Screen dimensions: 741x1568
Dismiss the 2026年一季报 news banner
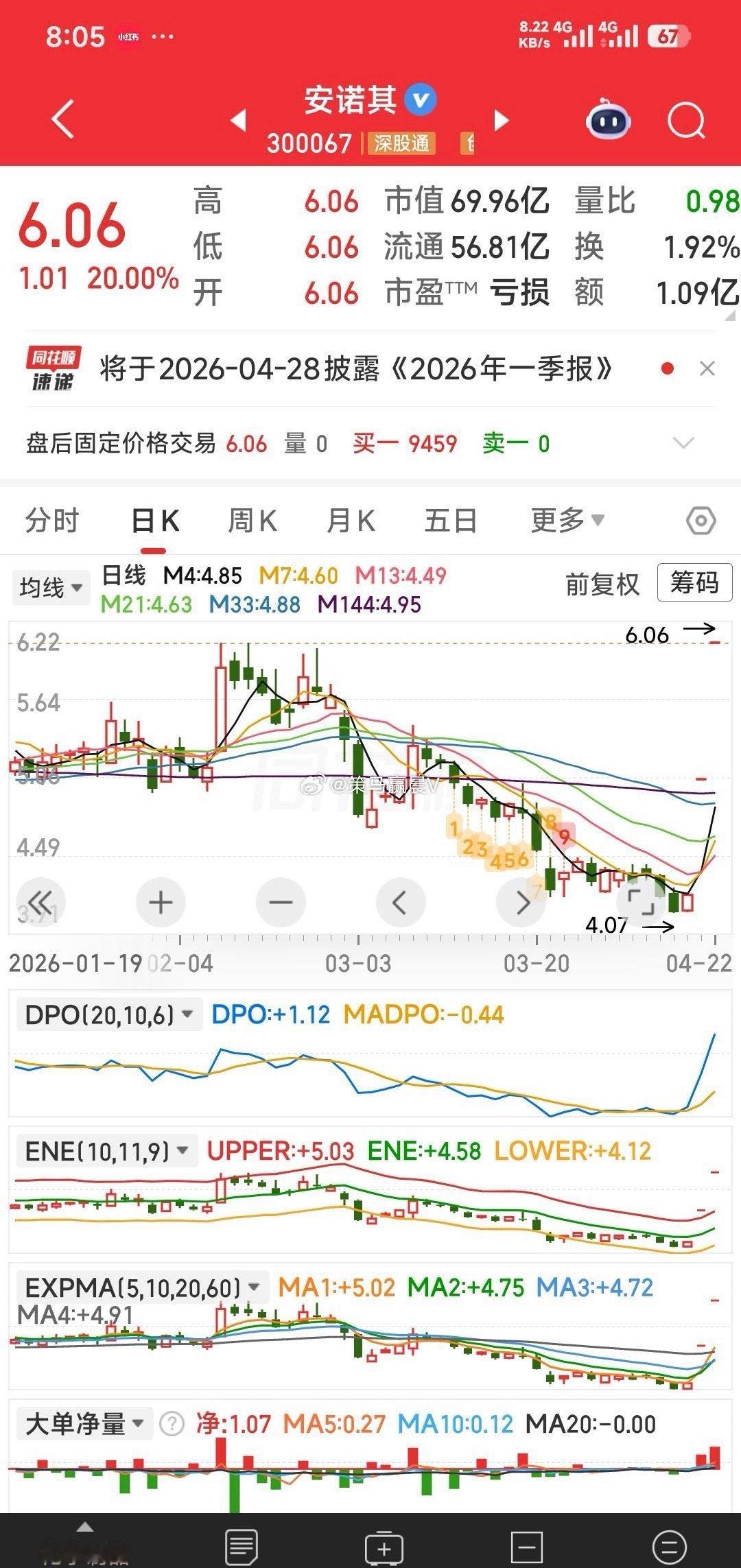(707, 369)
